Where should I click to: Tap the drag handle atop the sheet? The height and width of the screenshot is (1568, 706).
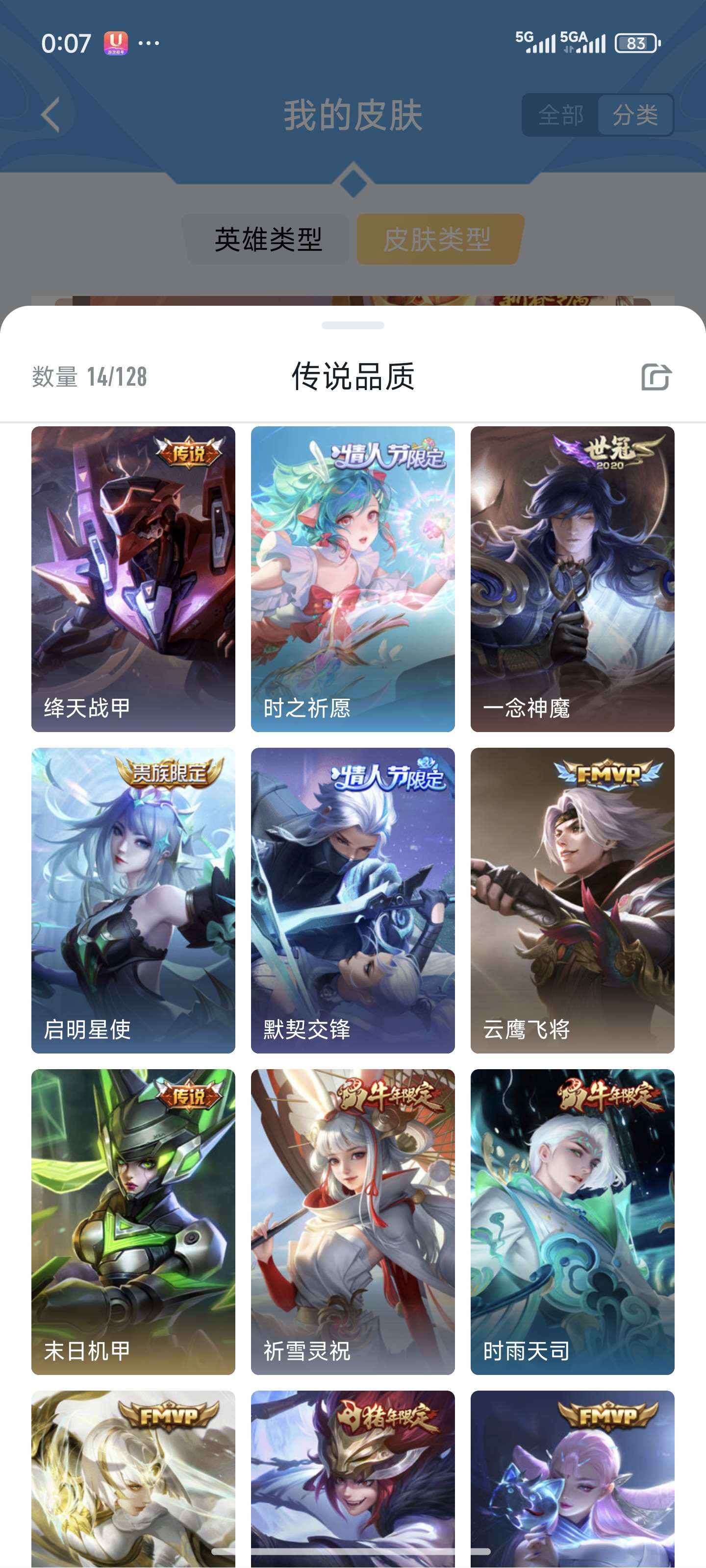353,325
